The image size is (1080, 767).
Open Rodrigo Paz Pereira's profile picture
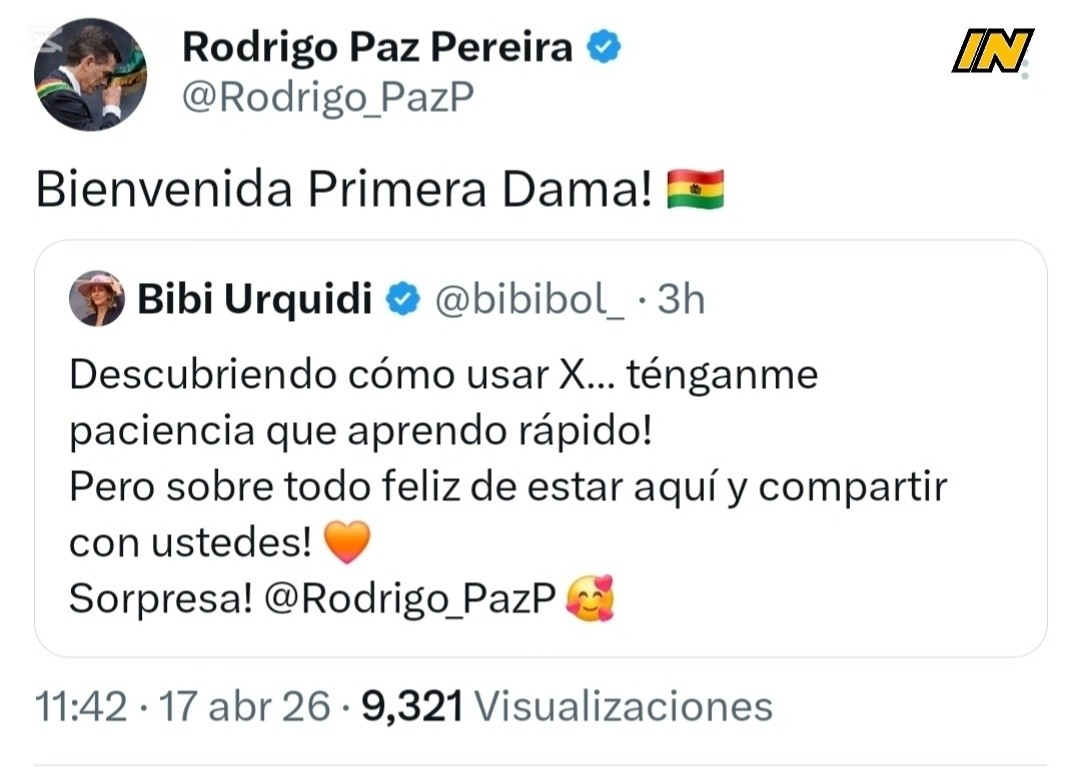[90, 75]
